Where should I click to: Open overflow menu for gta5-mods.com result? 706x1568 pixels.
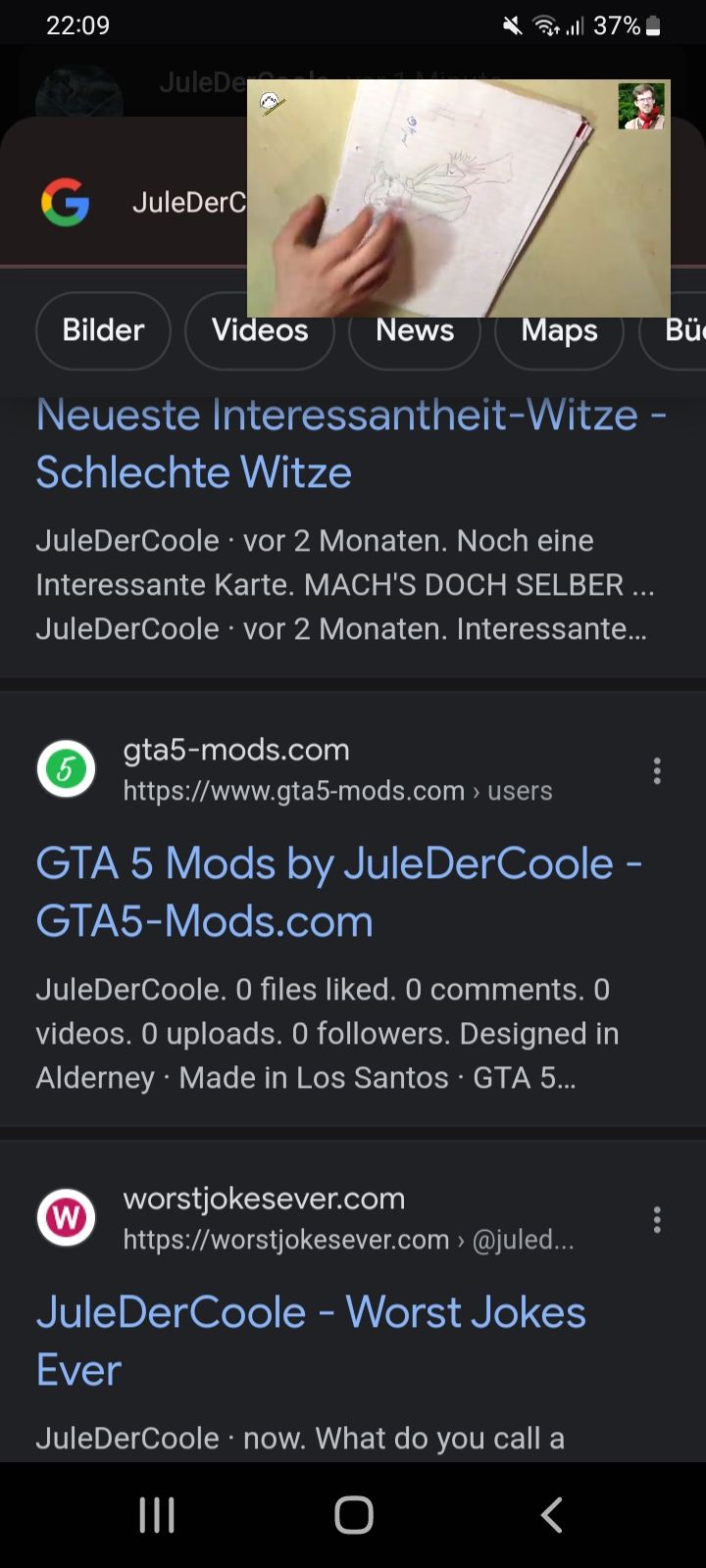(657, 771)
